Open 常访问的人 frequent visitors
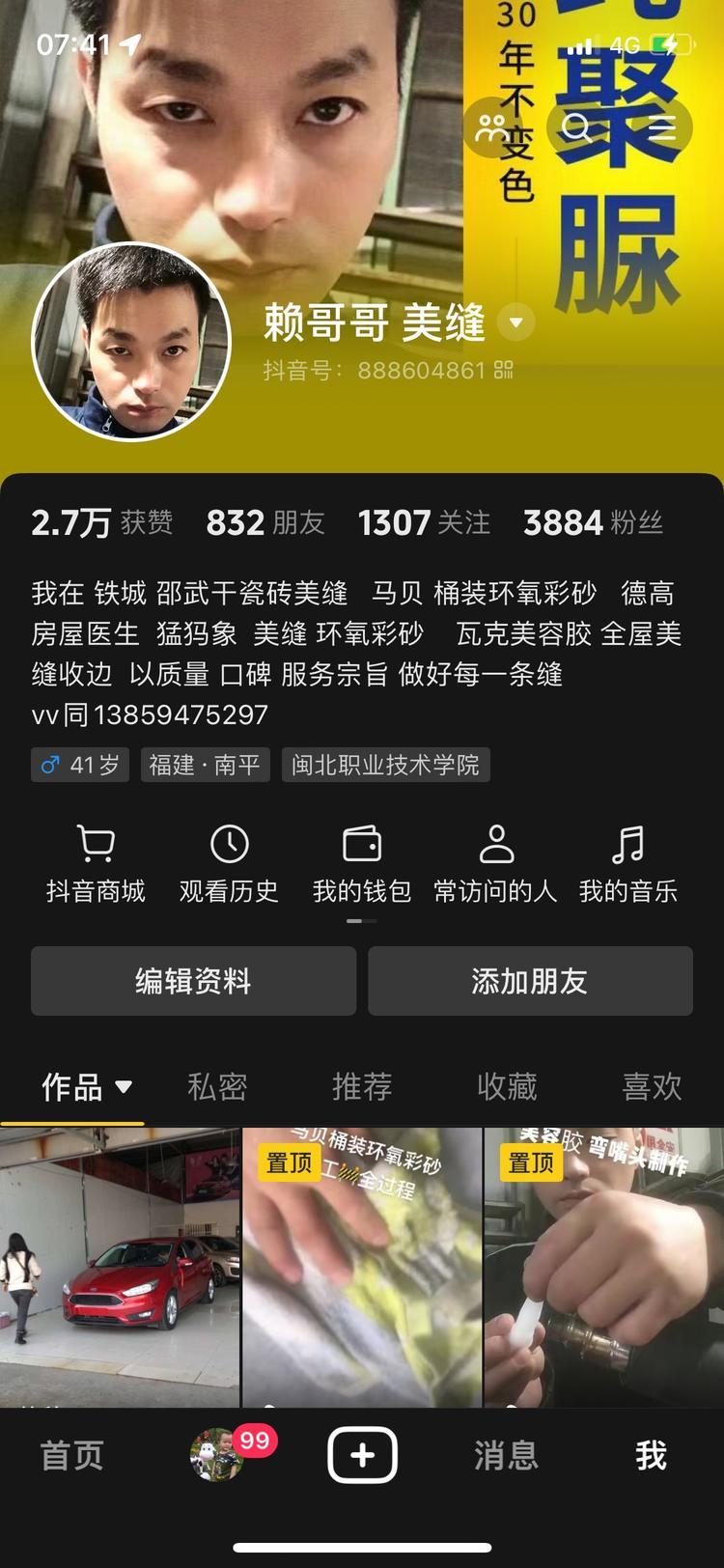 coord(495,864)
